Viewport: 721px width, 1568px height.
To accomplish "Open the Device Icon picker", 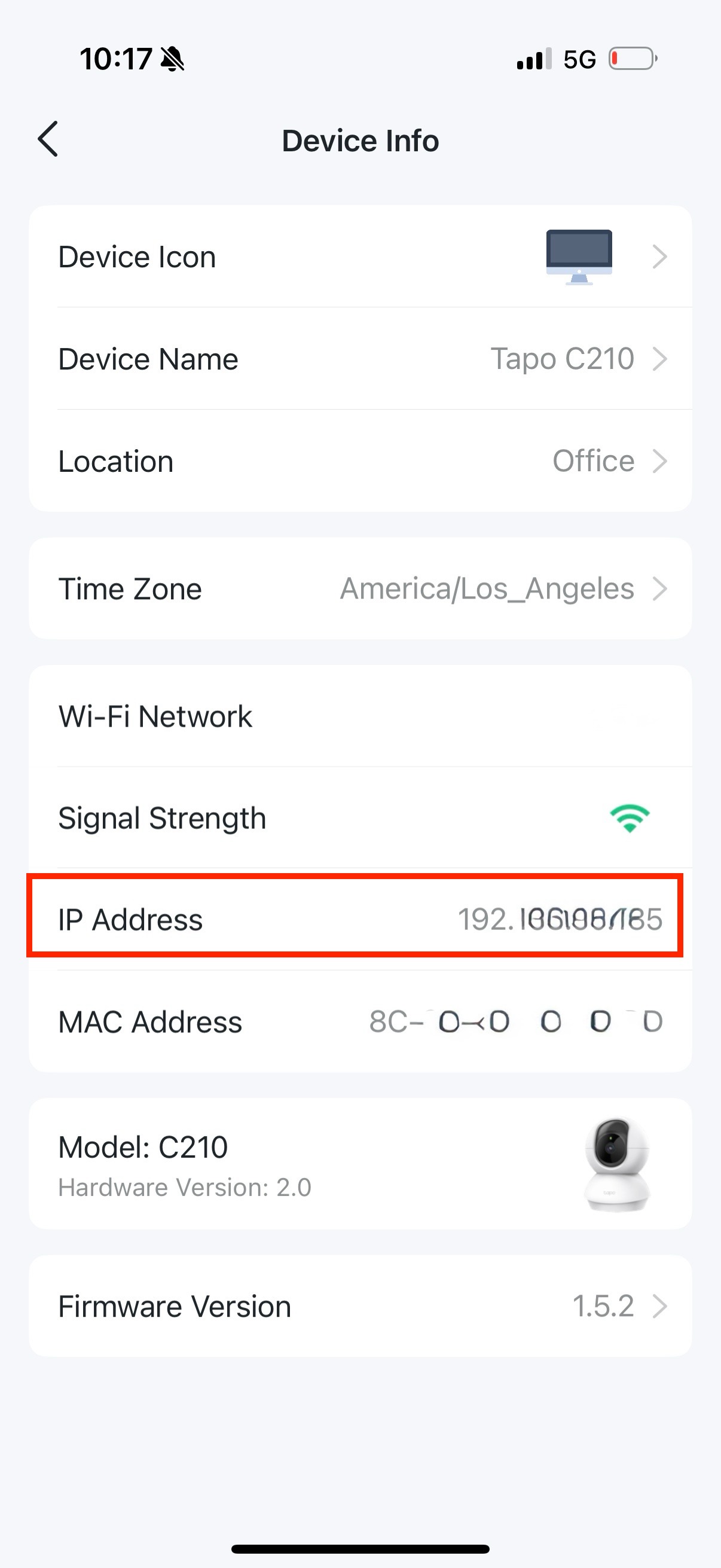I will [x=661, y=257].
